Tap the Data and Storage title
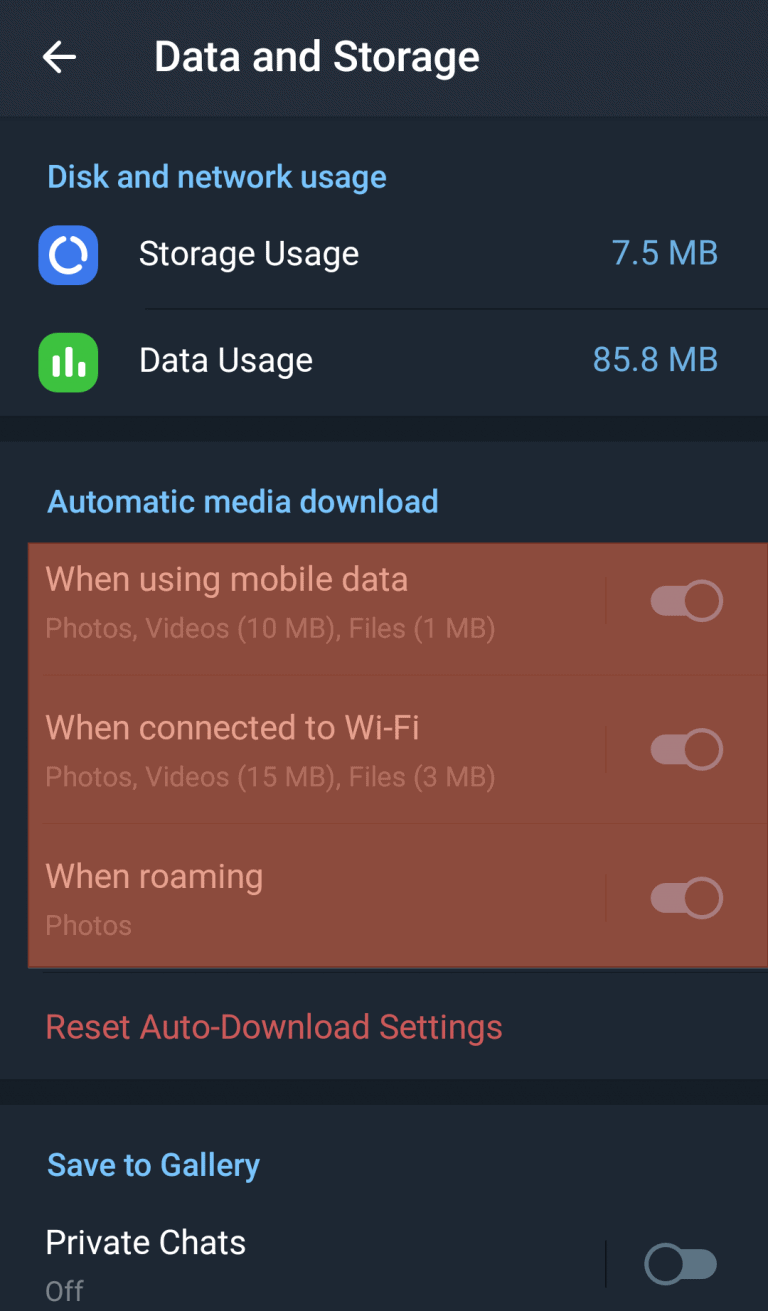This screenshot has height=1311, width=768. (316, 57)
